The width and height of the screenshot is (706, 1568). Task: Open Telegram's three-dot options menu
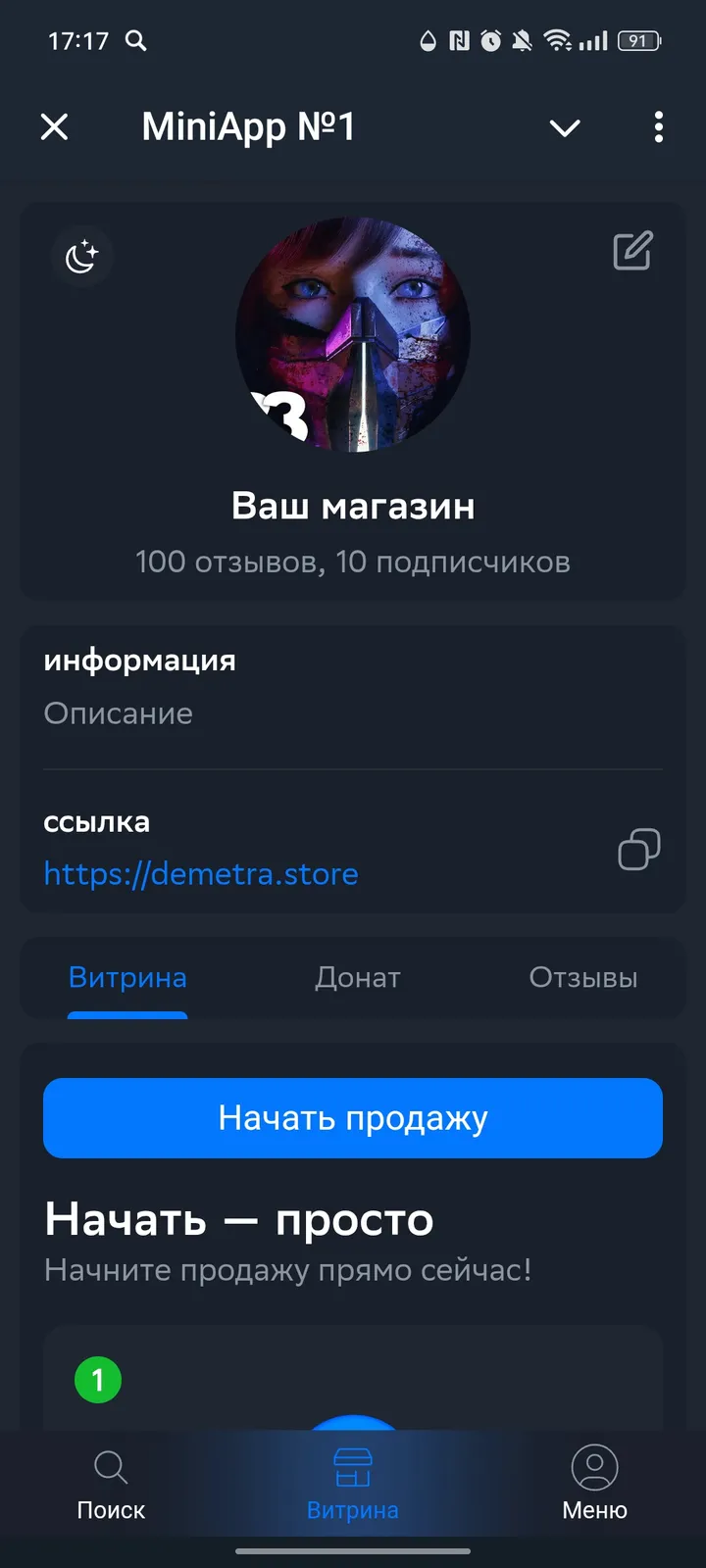[x=658, y=127]
